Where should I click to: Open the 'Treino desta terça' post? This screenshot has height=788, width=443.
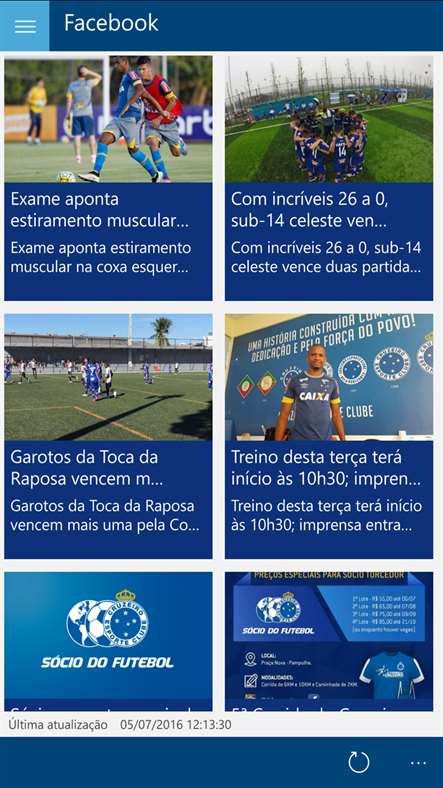tap(329, 436)
